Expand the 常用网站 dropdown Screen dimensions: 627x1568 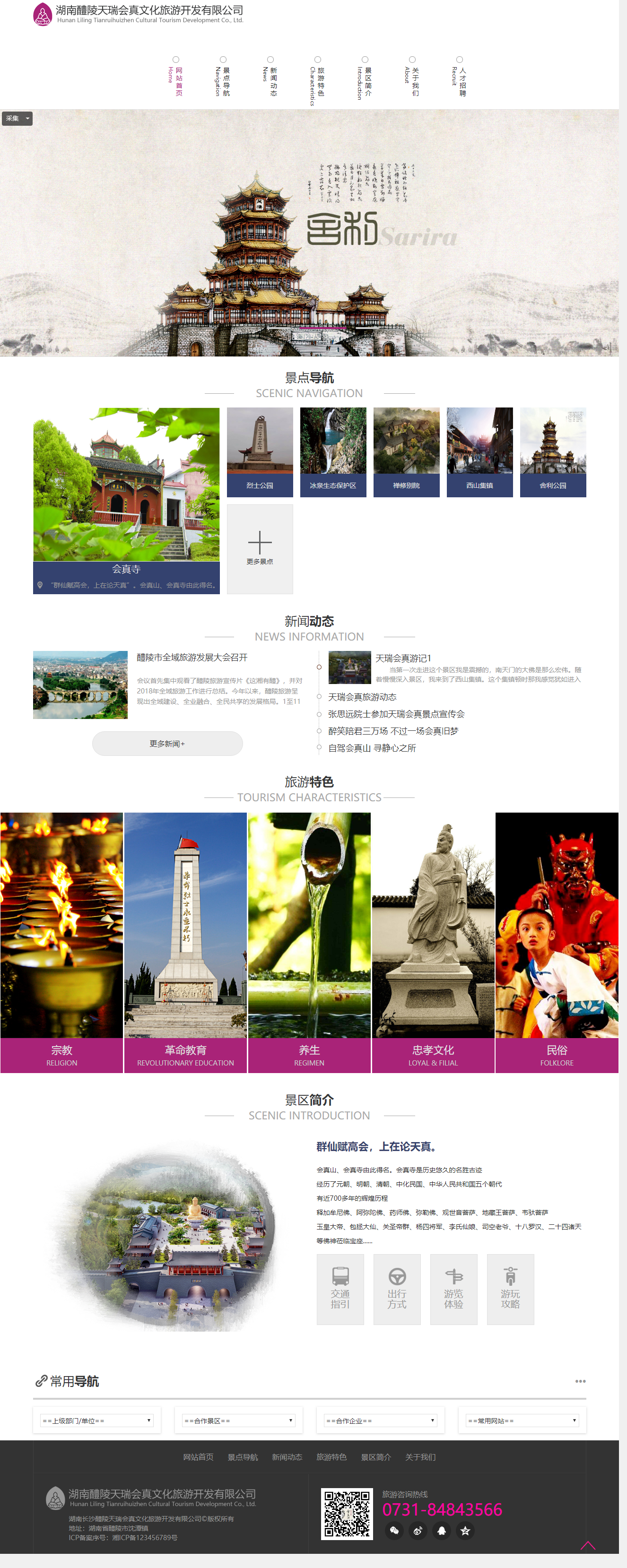(522, 1421)
